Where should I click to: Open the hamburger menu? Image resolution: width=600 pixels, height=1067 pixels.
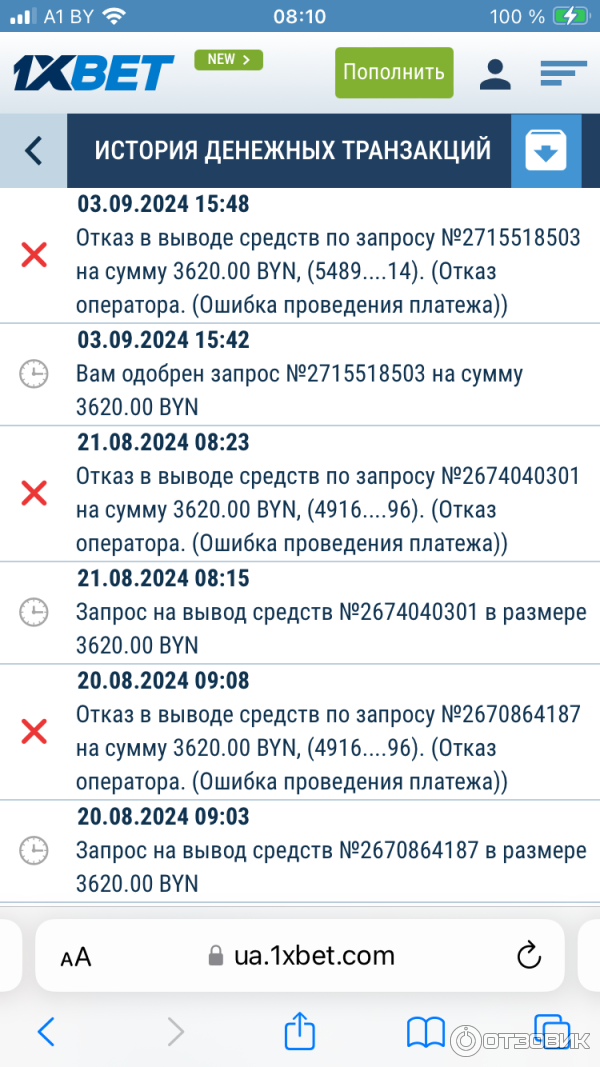pos(563,73)
